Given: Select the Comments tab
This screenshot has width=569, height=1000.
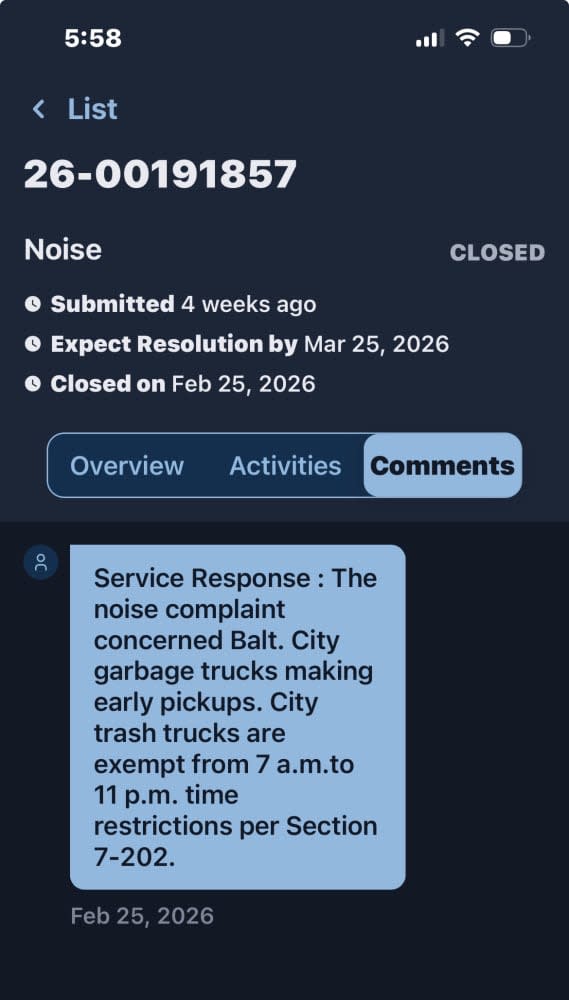Looking at the screenshot, I should coord(443,466).
